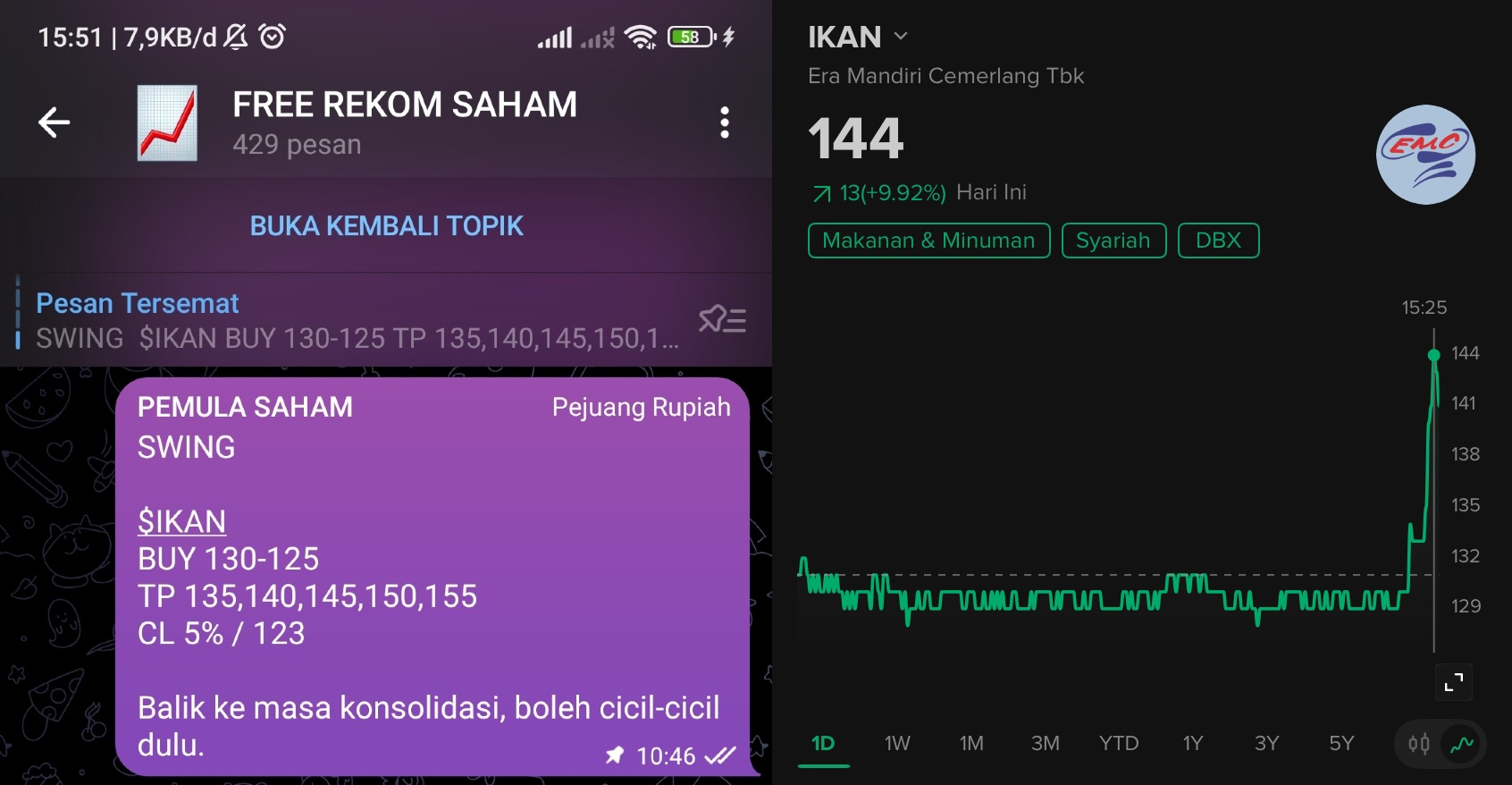The height and width of the screenshot is (785, 1512).
Task: Tap BUKA KEMBALI TOPIK
Action: (386, 225)
